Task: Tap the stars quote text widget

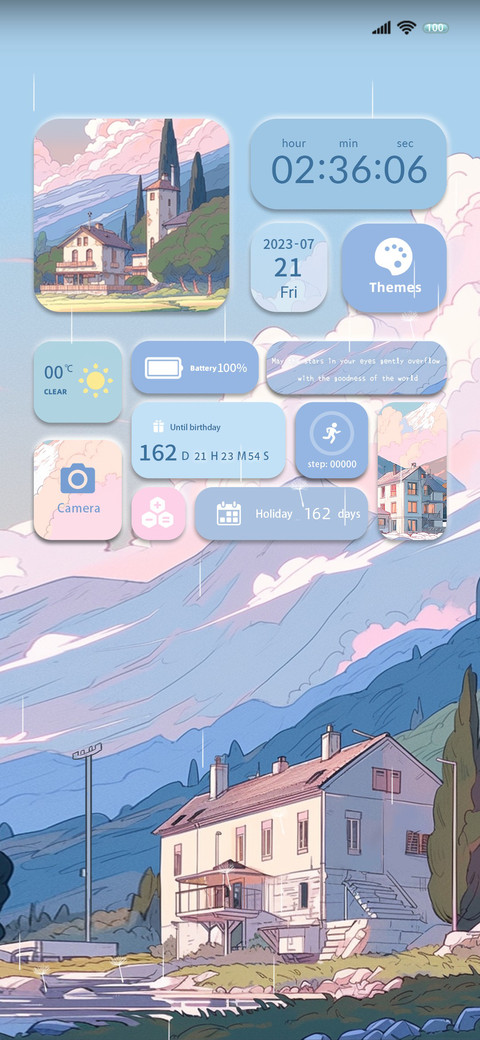Action: pos(357,368)
